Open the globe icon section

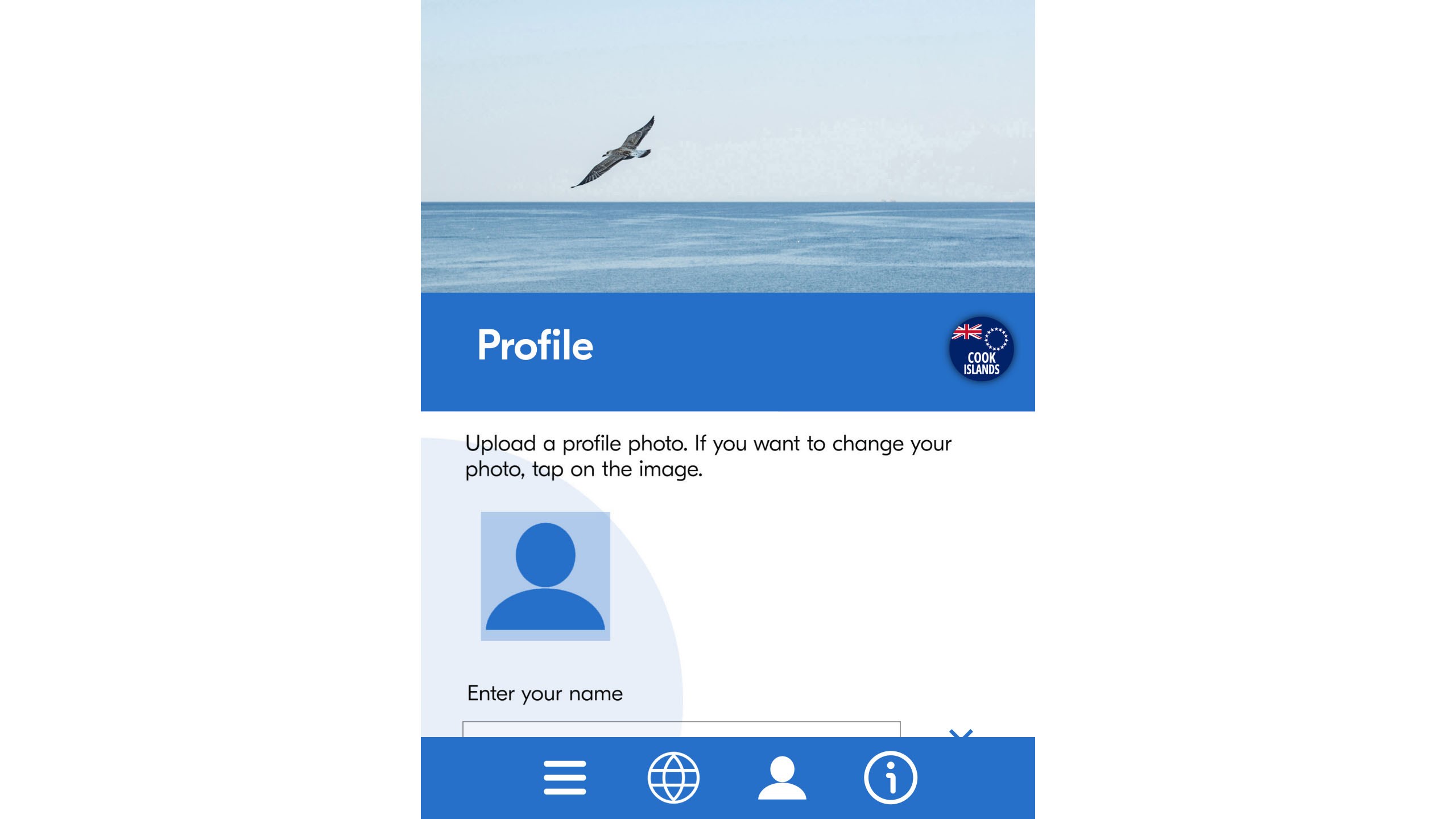pyautogui.click(x=673, y=777)
